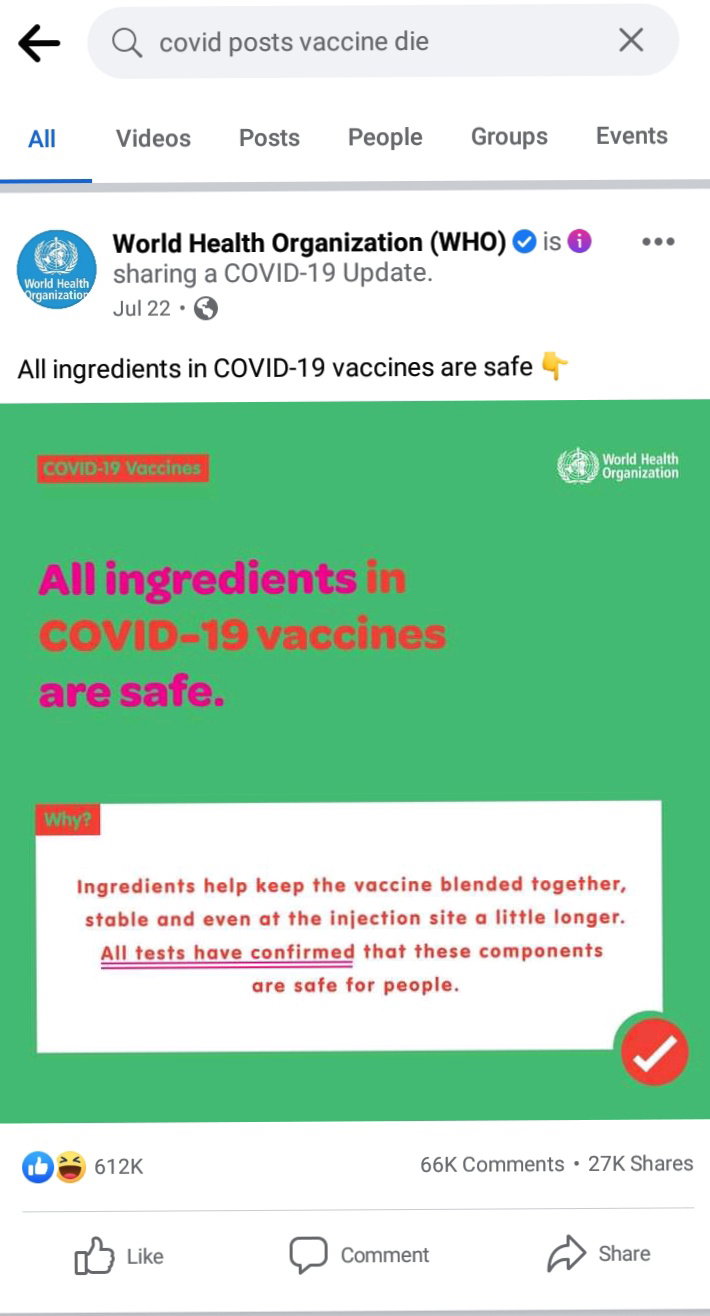Image resolution: width=710 pixels, height=1316 pixels.
Task: Switch to the Groups tab
Action: click(509, 137)
